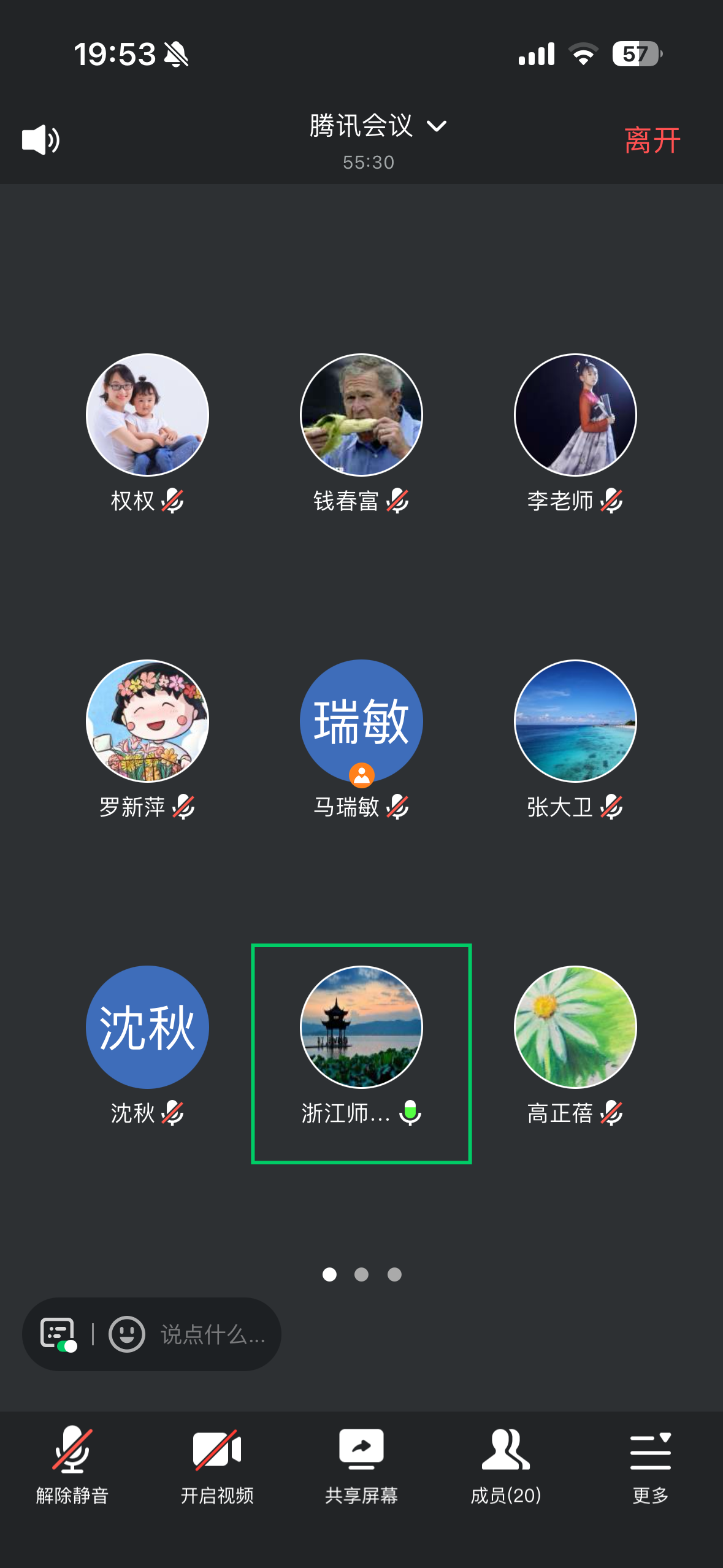
Task: Select participant 罗新萍
Action: tap(147, 721)
